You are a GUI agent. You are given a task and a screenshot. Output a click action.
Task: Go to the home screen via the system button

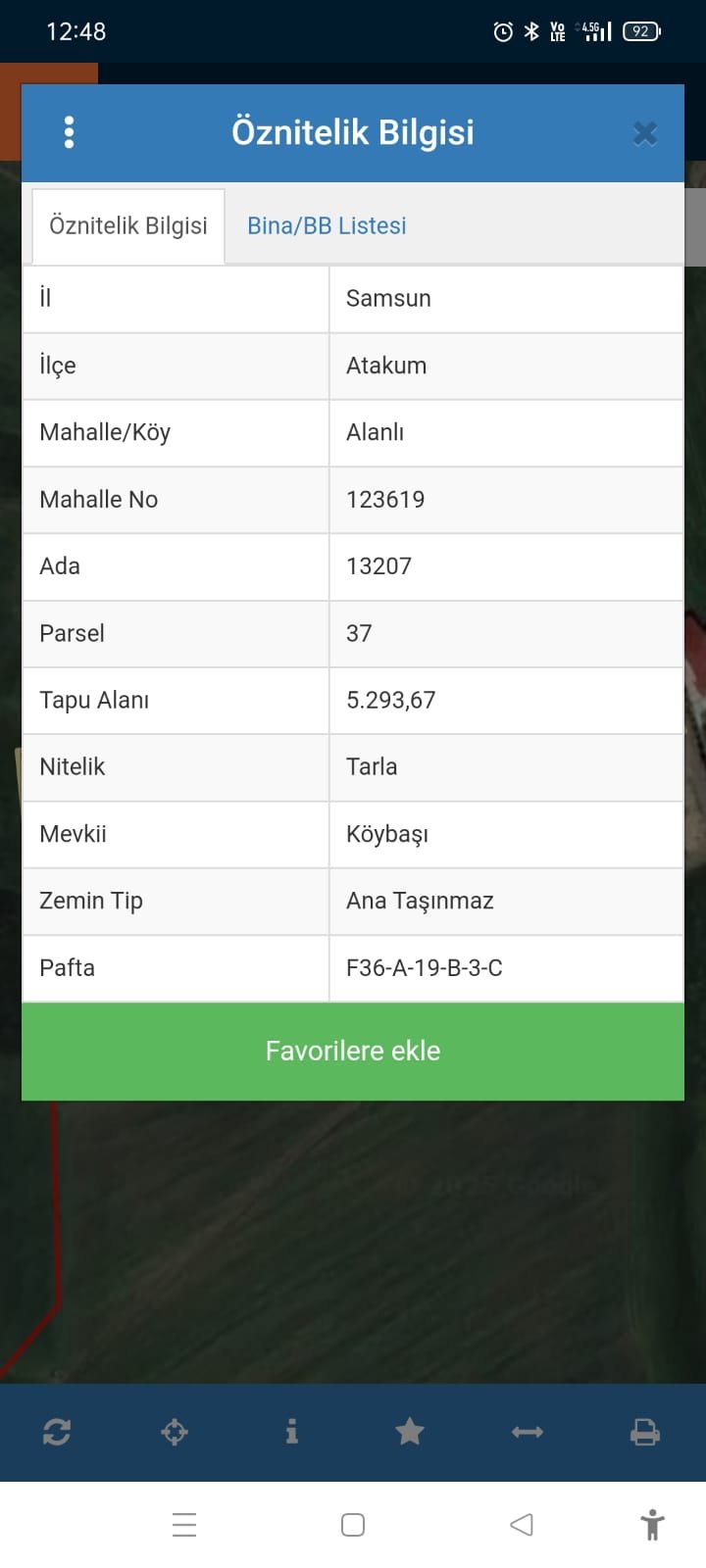coord(353,1525)
